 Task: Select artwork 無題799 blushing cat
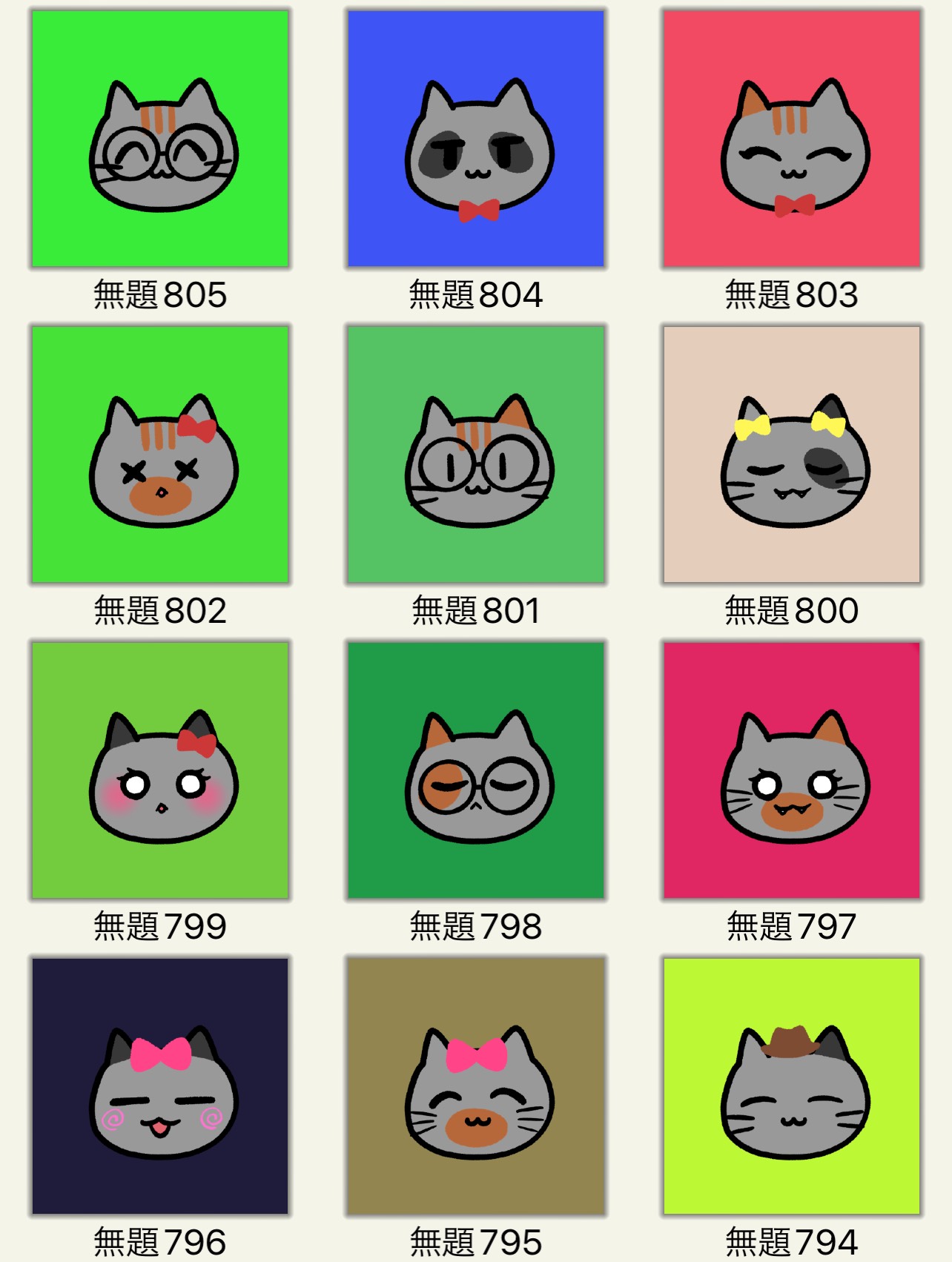(160, 770)
